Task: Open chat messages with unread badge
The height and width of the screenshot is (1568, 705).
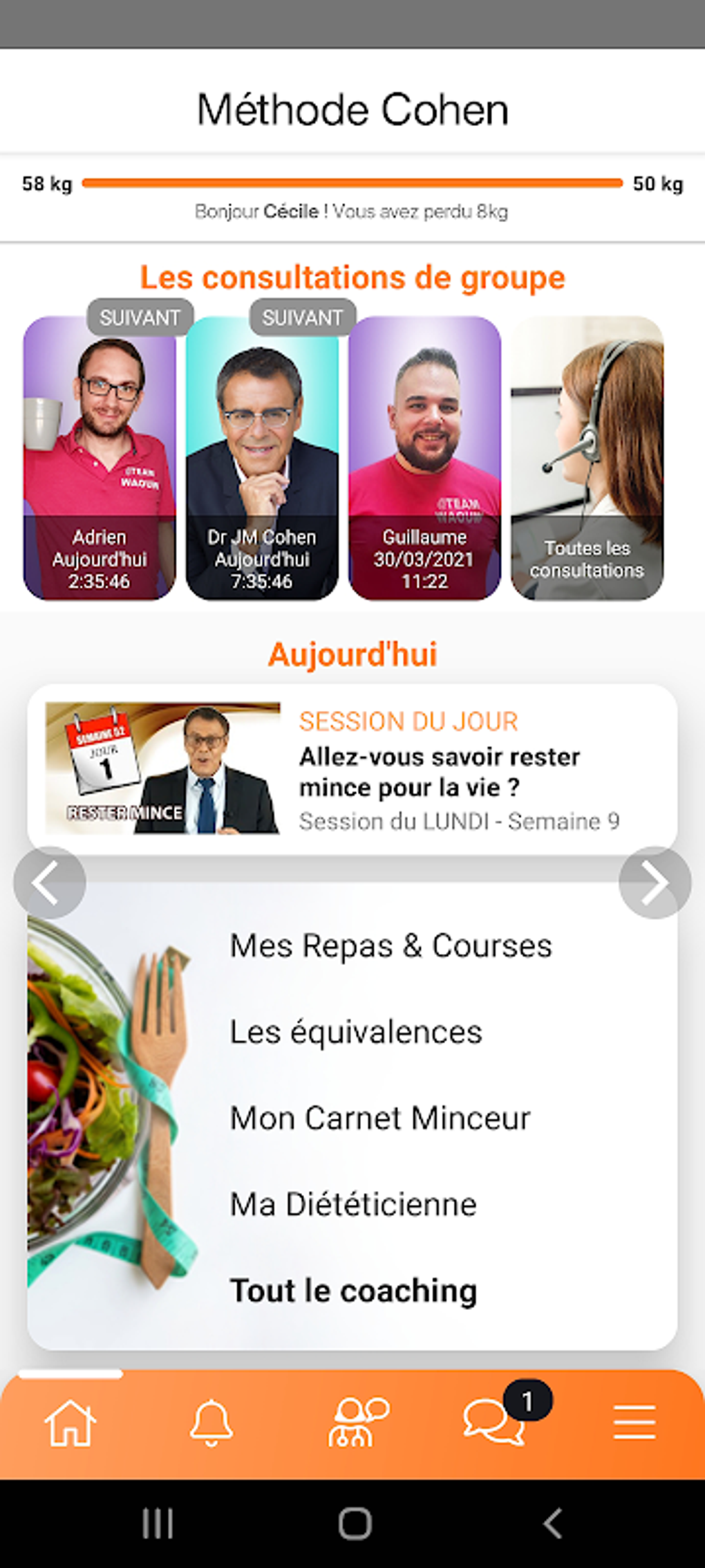Action: (491, 1425)
